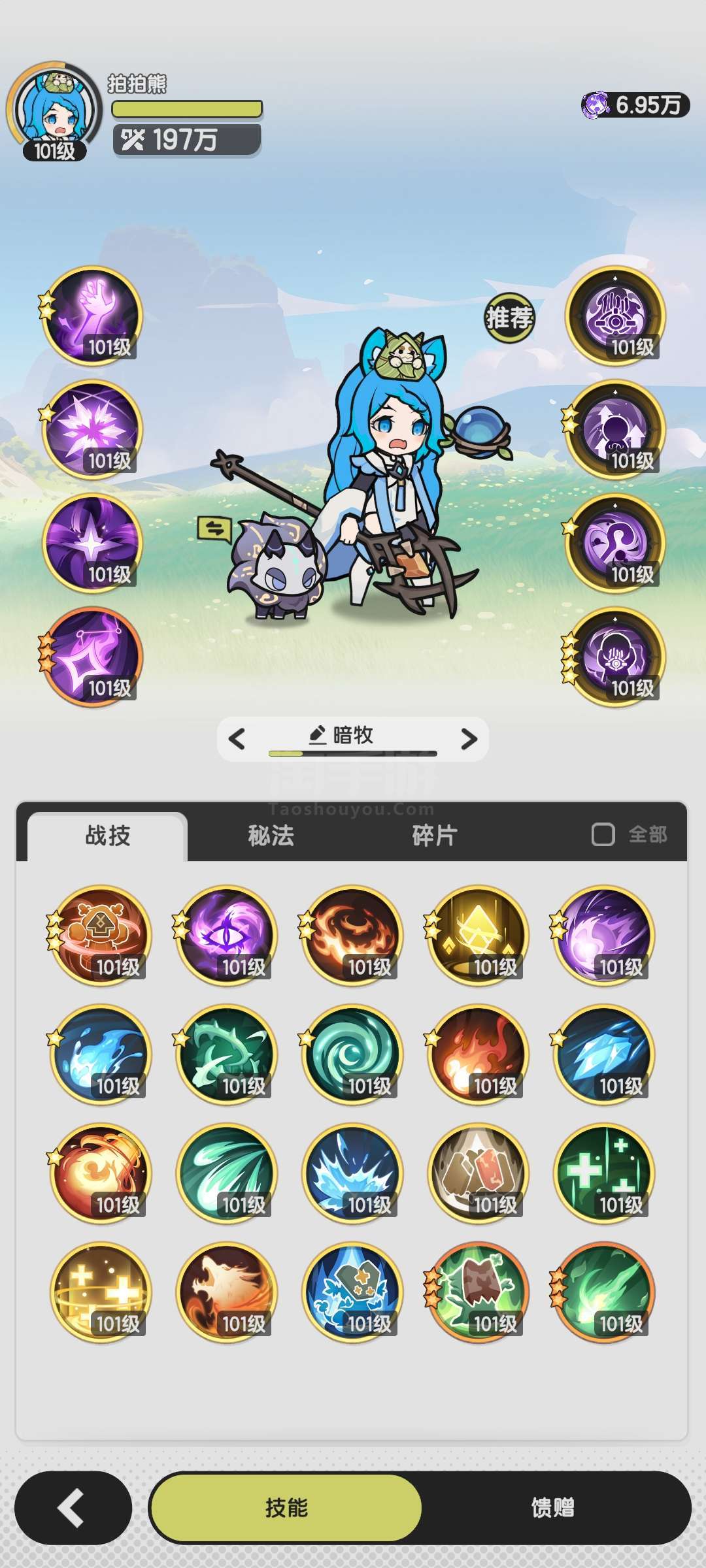706x1568 pixels.
Task: Select the purple eye skill in the list
Action: (226, 935)
